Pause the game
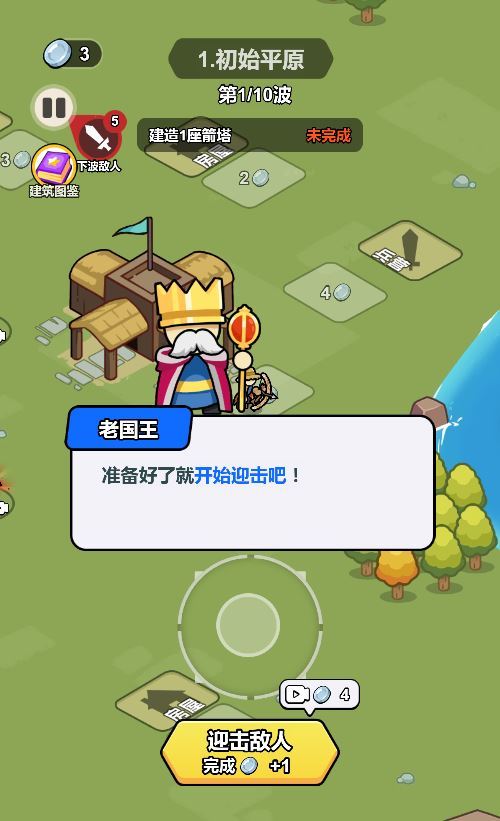Viewport: 500px width, 821px height. 54,107
